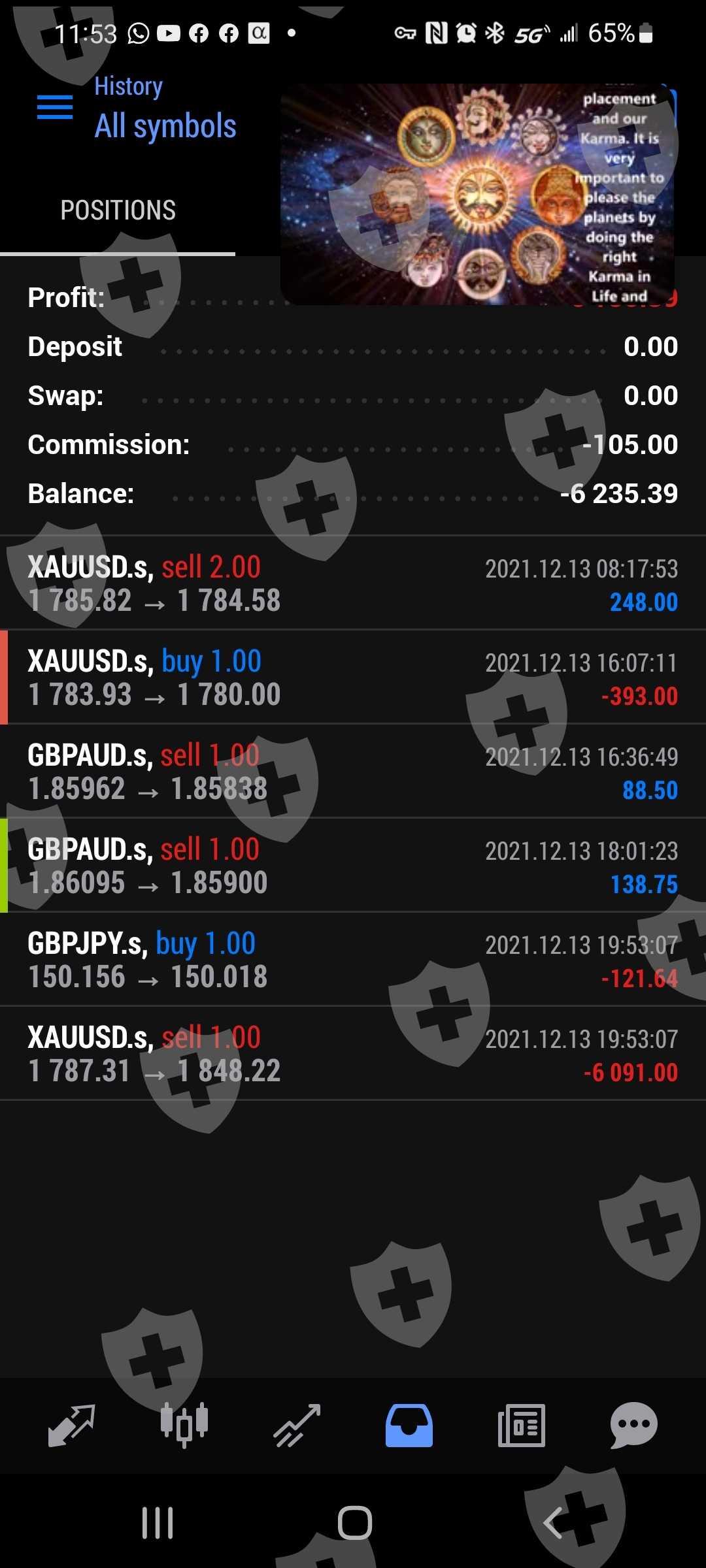The width and height of the screenshot is (706, 1568).
Task: Go to the Quotes arrows tab
Action: [72, 1425]
